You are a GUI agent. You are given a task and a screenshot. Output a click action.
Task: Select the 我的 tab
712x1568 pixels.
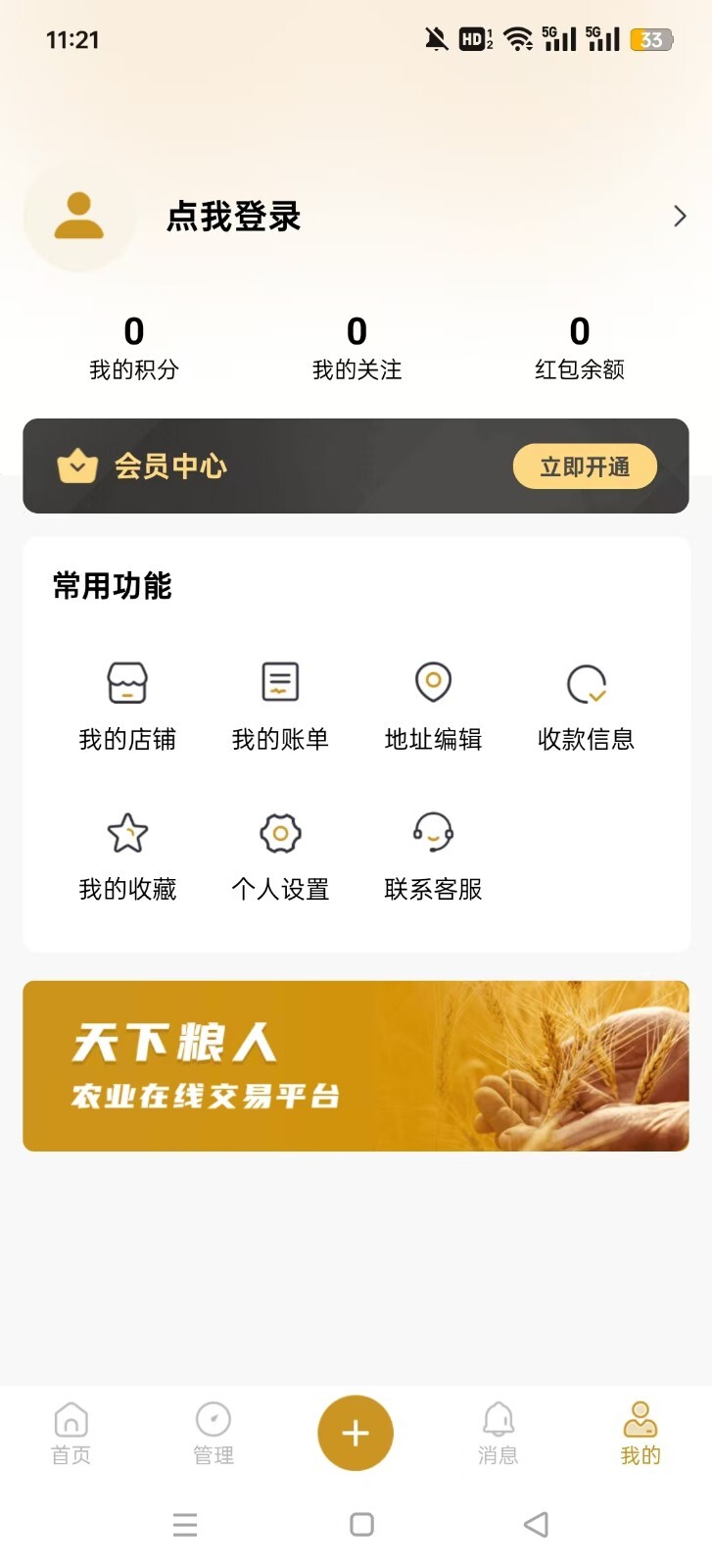pyautogui.click(x=641, y=1433)
